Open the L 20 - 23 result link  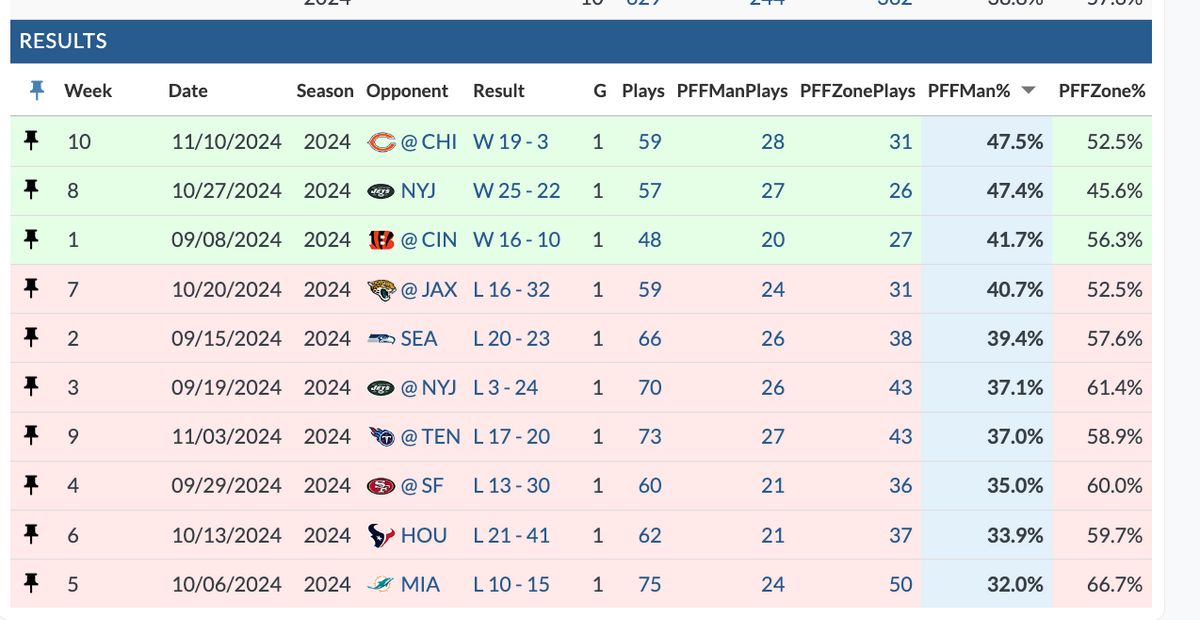coord(511,339)
